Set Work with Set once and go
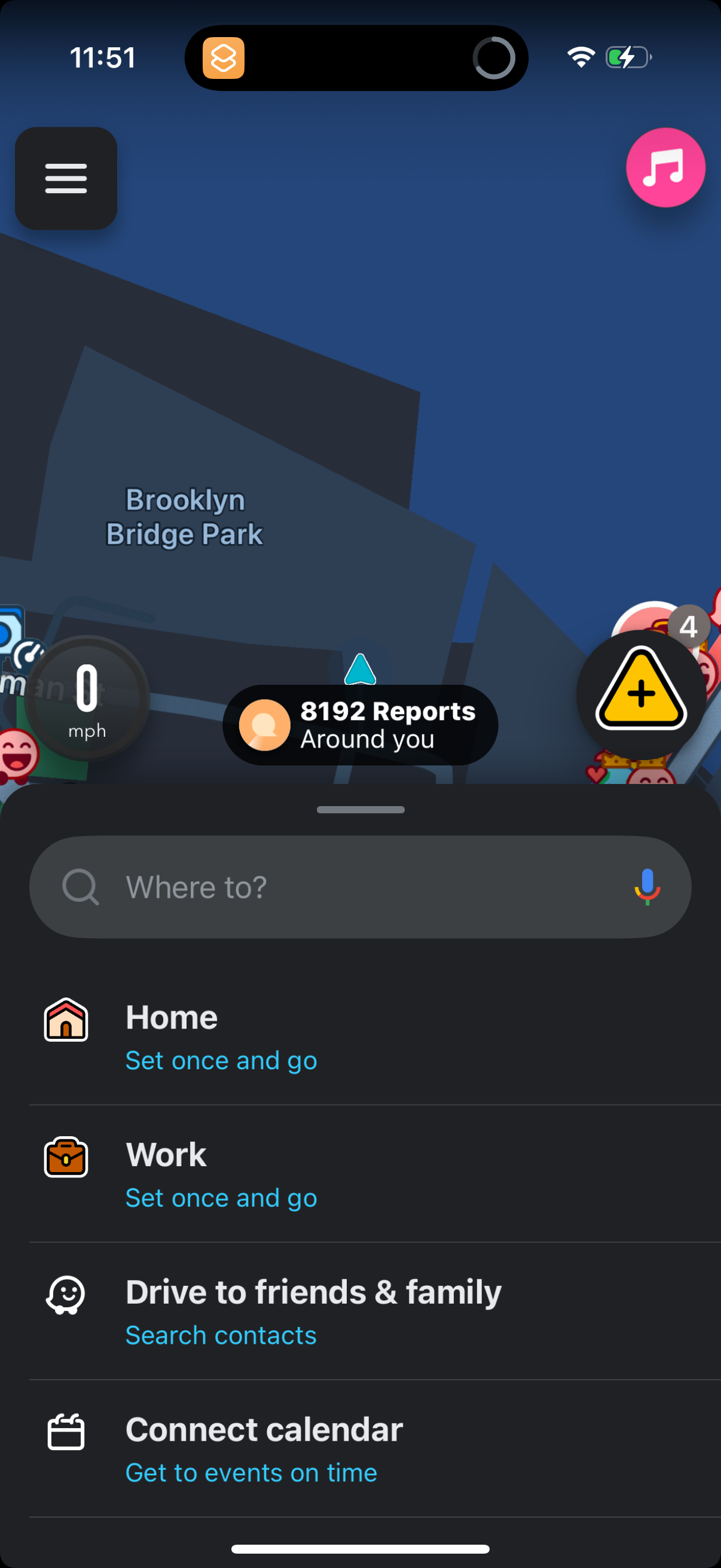The width and height of the screenshot is (721, 1568). point(221,1197)
